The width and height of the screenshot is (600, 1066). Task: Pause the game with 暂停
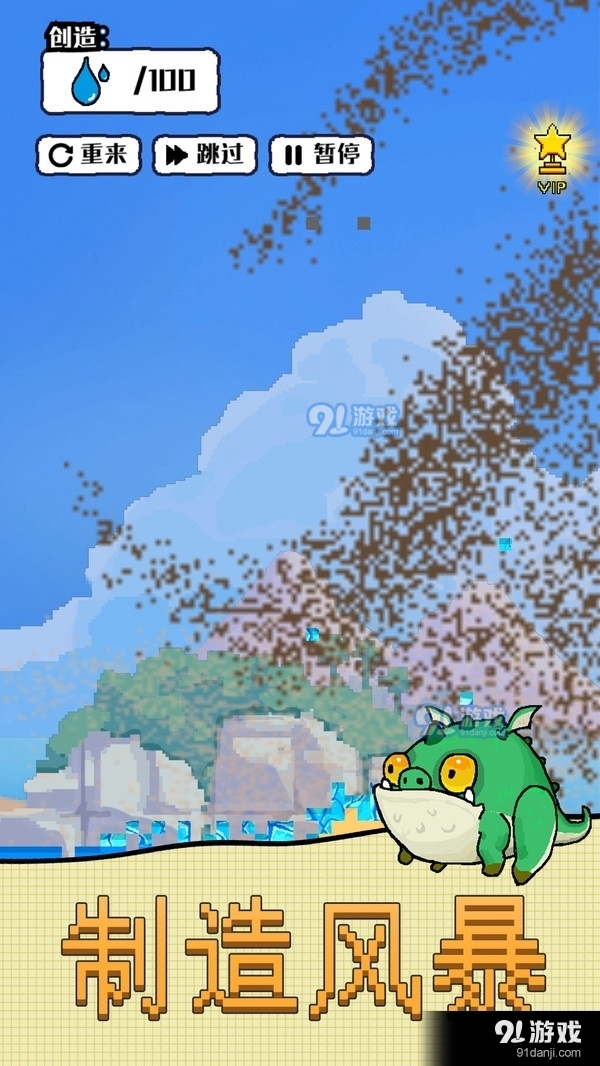click(x=321, y=155)
